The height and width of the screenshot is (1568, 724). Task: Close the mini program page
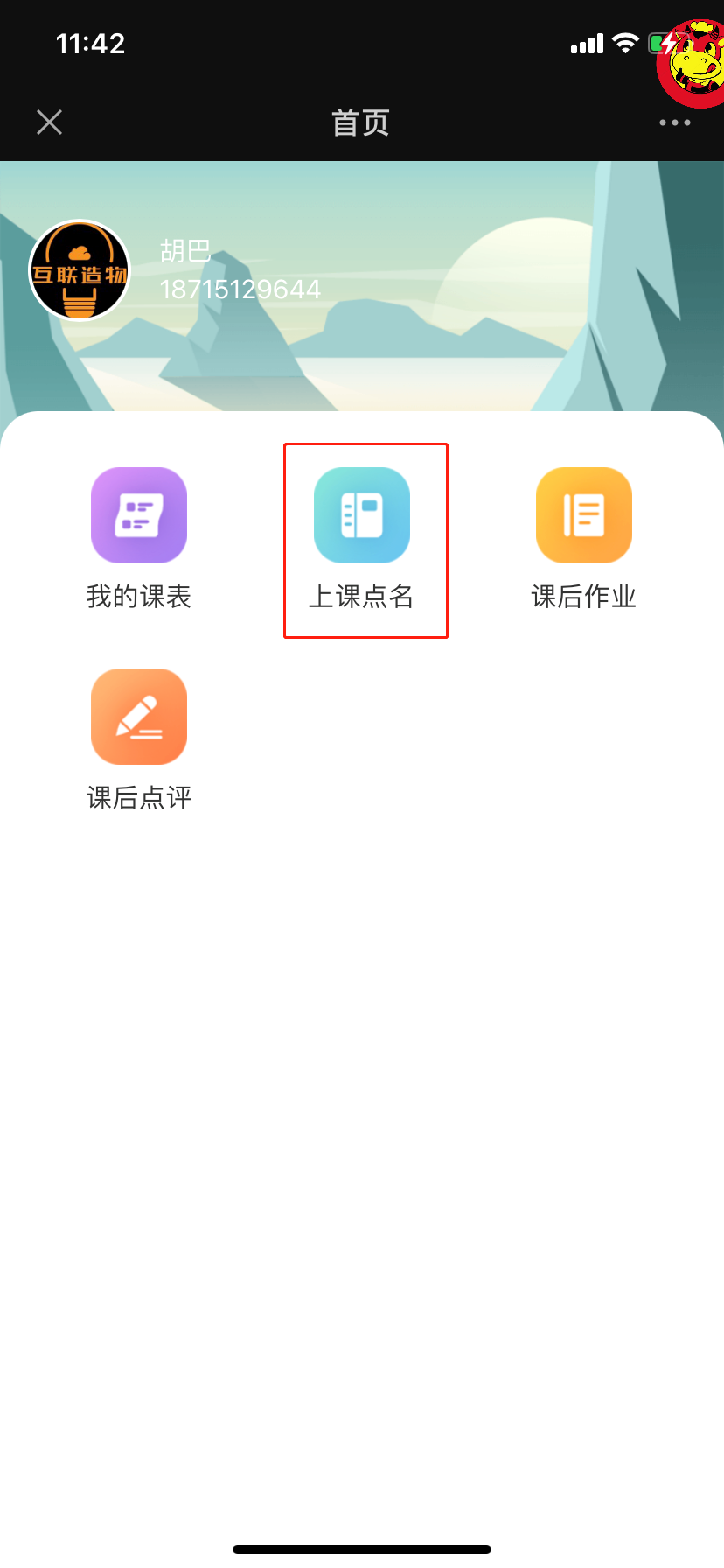pos(50,122)
